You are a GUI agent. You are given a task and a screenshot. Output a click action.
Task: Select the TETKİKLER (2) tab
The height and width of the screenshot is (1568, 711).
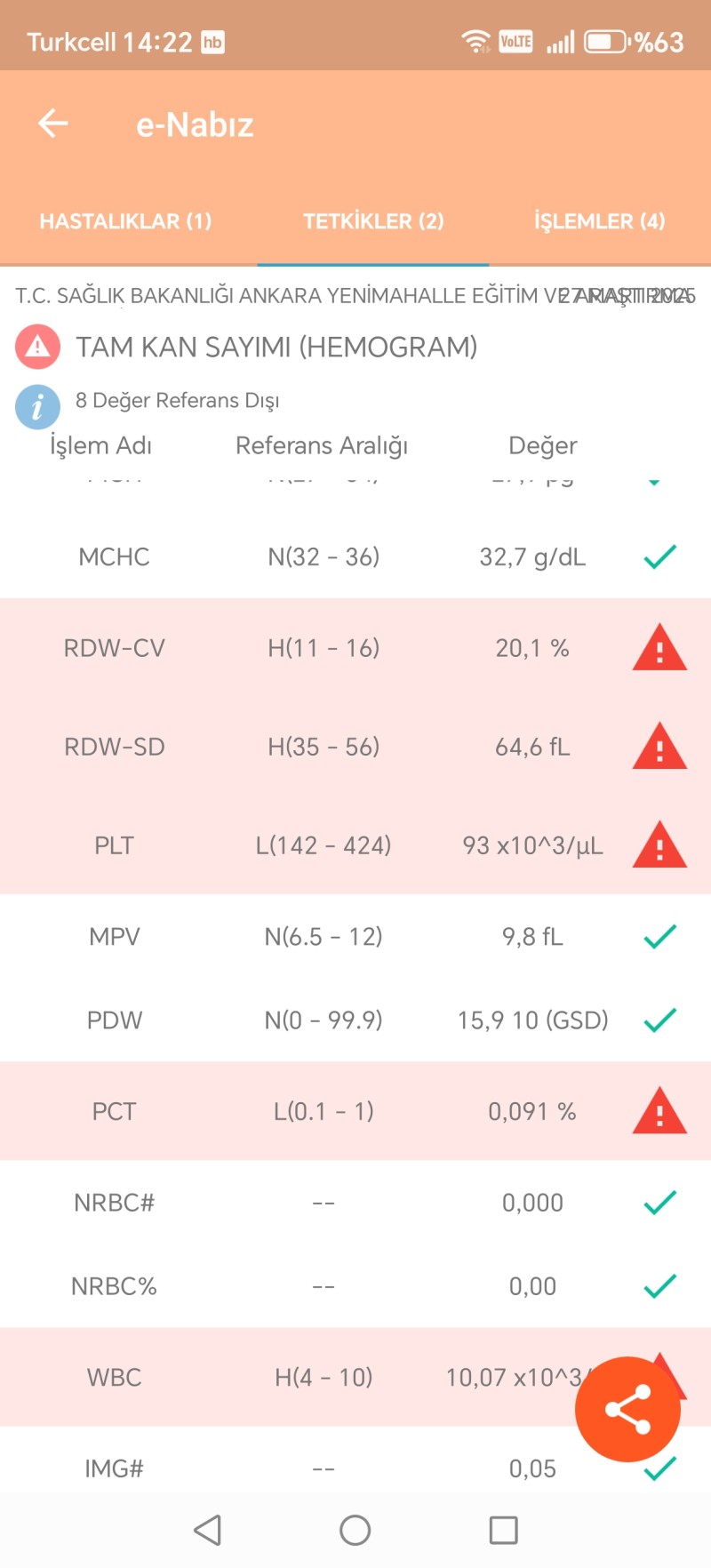(x=373, y=221)
